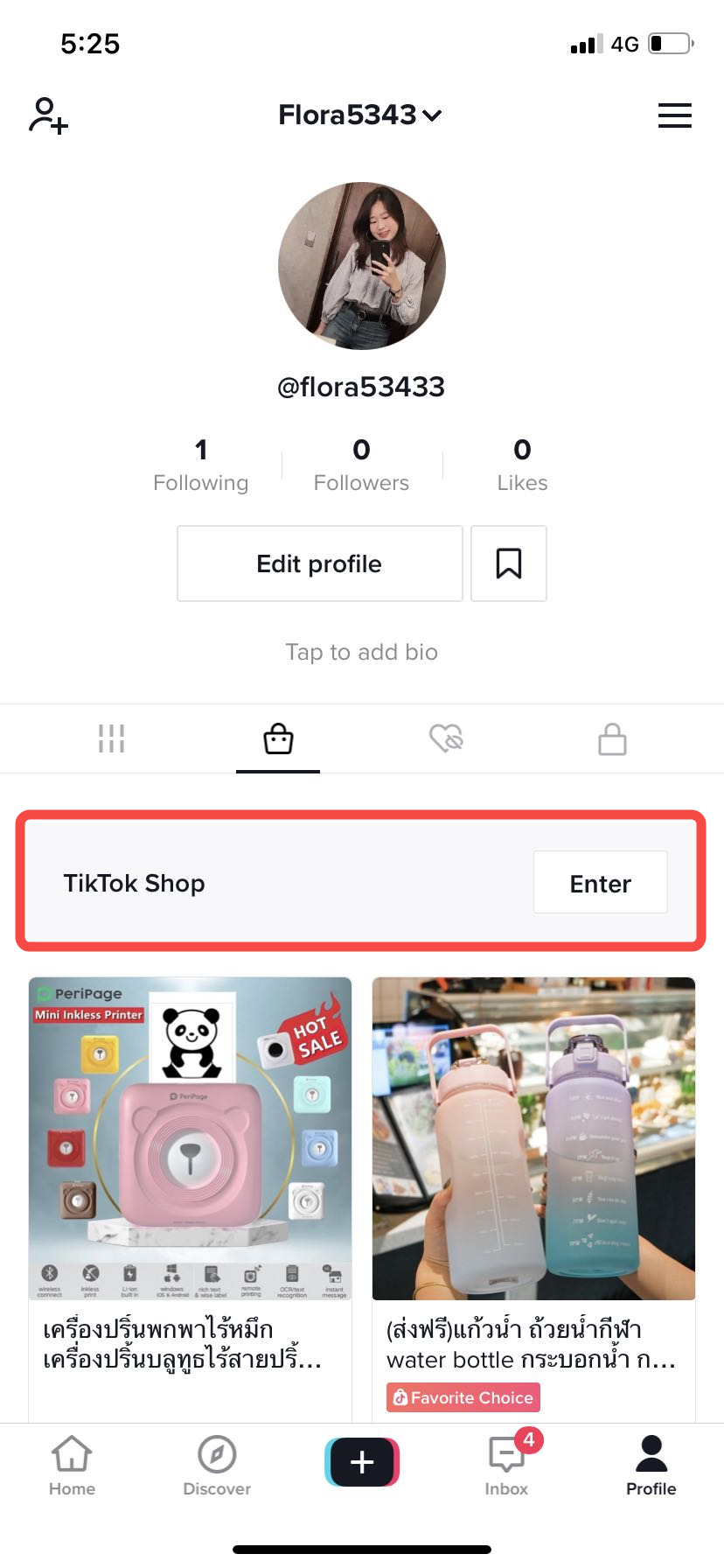Tap the profile photo
724x1568 pixels.
click(361, 266)
